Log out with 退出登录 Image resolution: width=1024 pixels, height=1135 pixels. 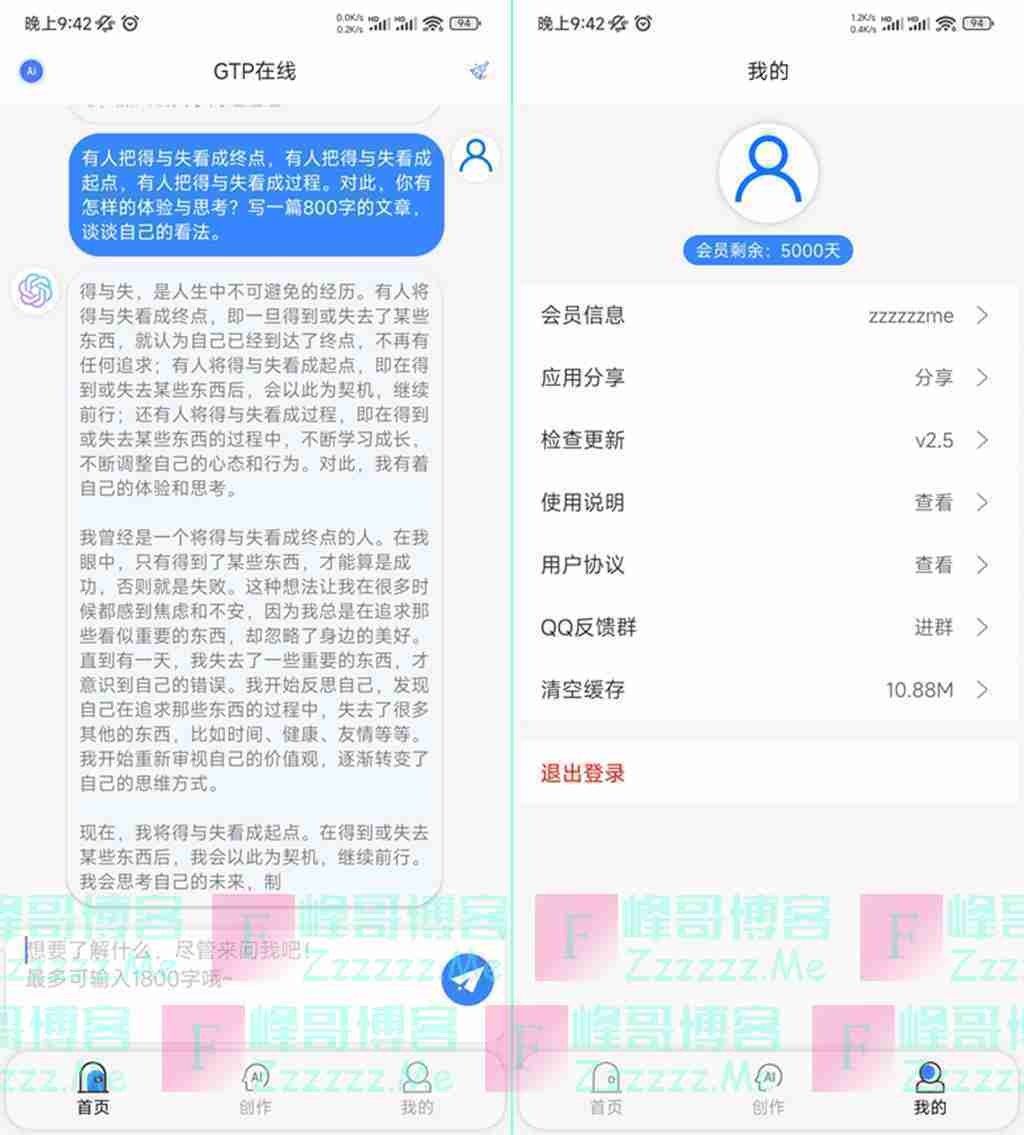[x=583, y=773]
